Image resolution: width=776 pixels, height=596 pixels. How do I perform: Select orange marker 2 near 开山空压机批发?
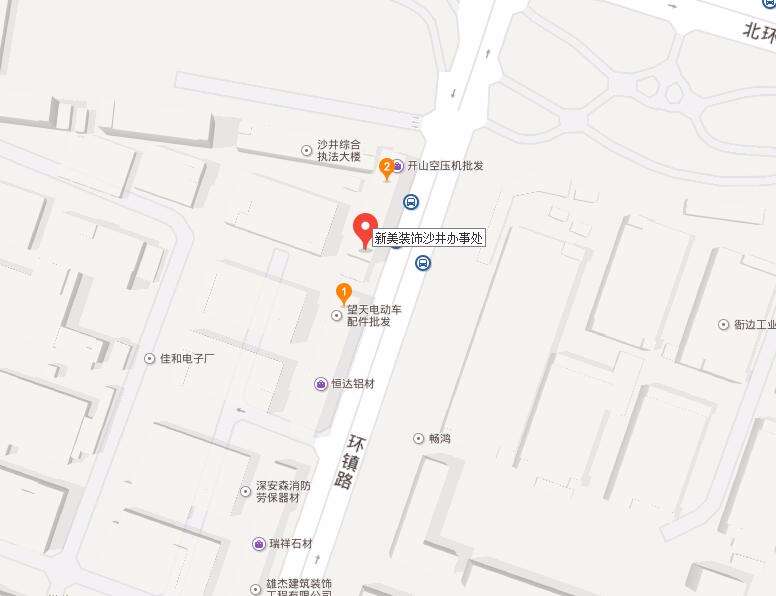(x=386, y=167)
